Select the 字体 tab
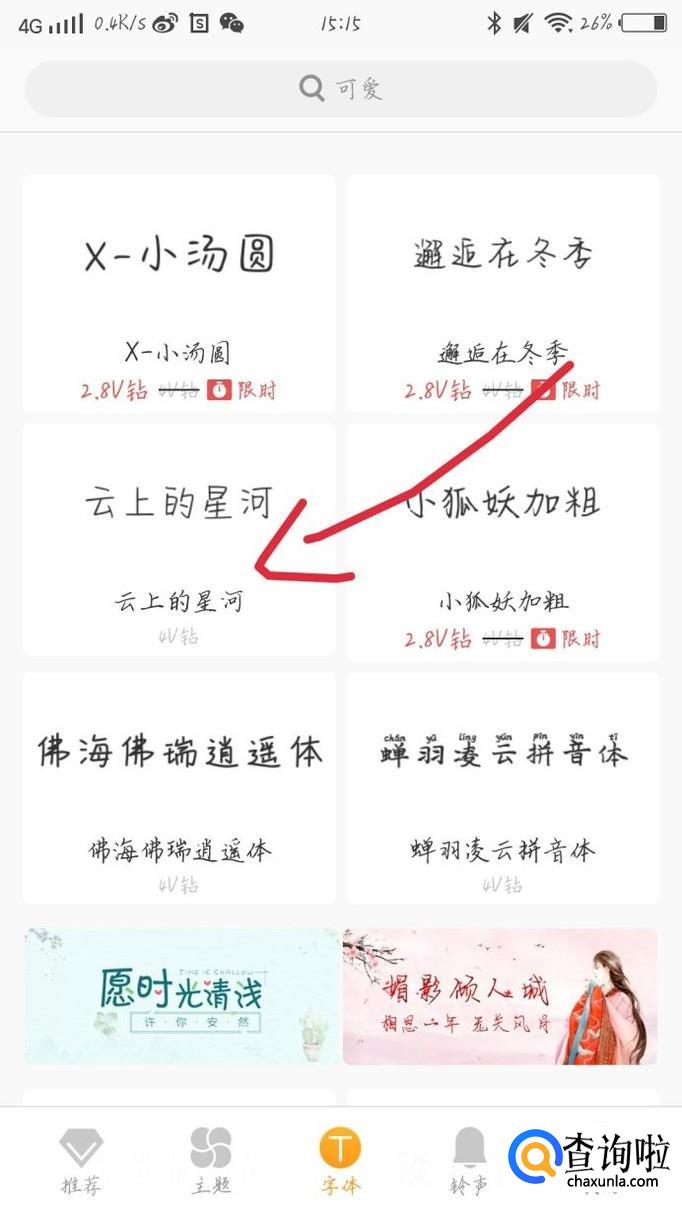The width and height of the screenshot is (682, 1212). point(340,1160)
